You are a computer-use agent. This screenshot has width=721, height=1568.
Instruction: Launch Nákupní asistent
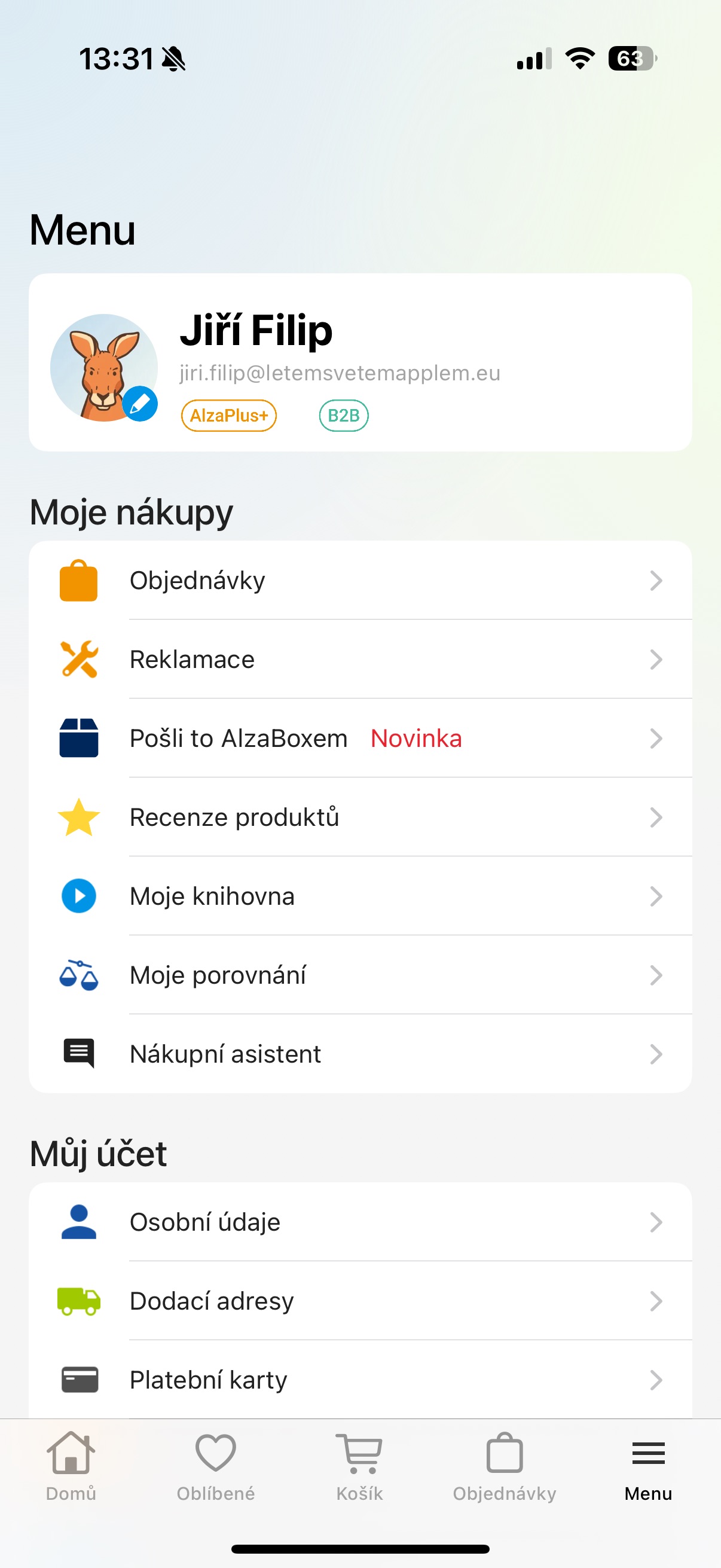point(360,1054)
